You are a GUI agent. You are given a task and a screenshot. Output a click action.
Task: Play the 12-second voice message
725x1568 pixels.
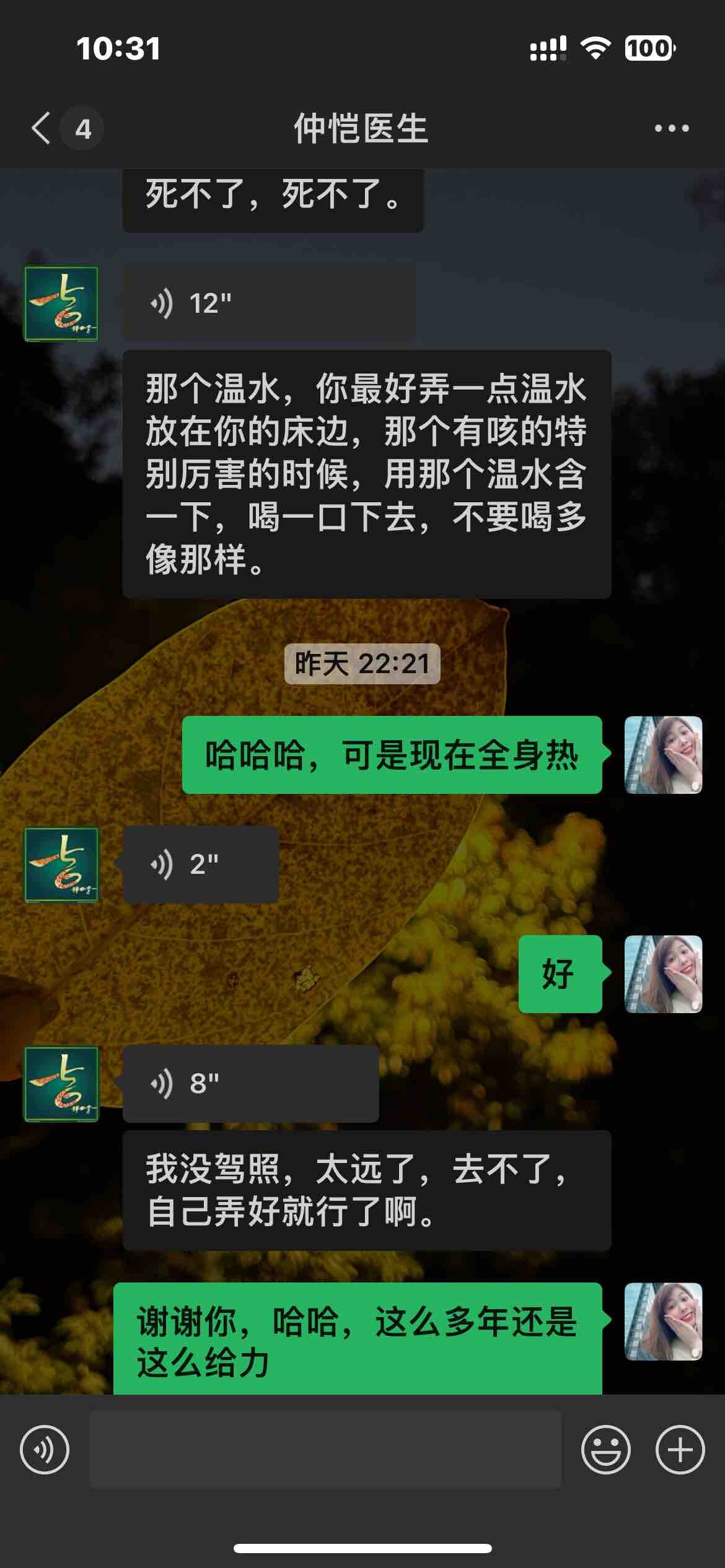pyautogui.click(x=268, y=303)
